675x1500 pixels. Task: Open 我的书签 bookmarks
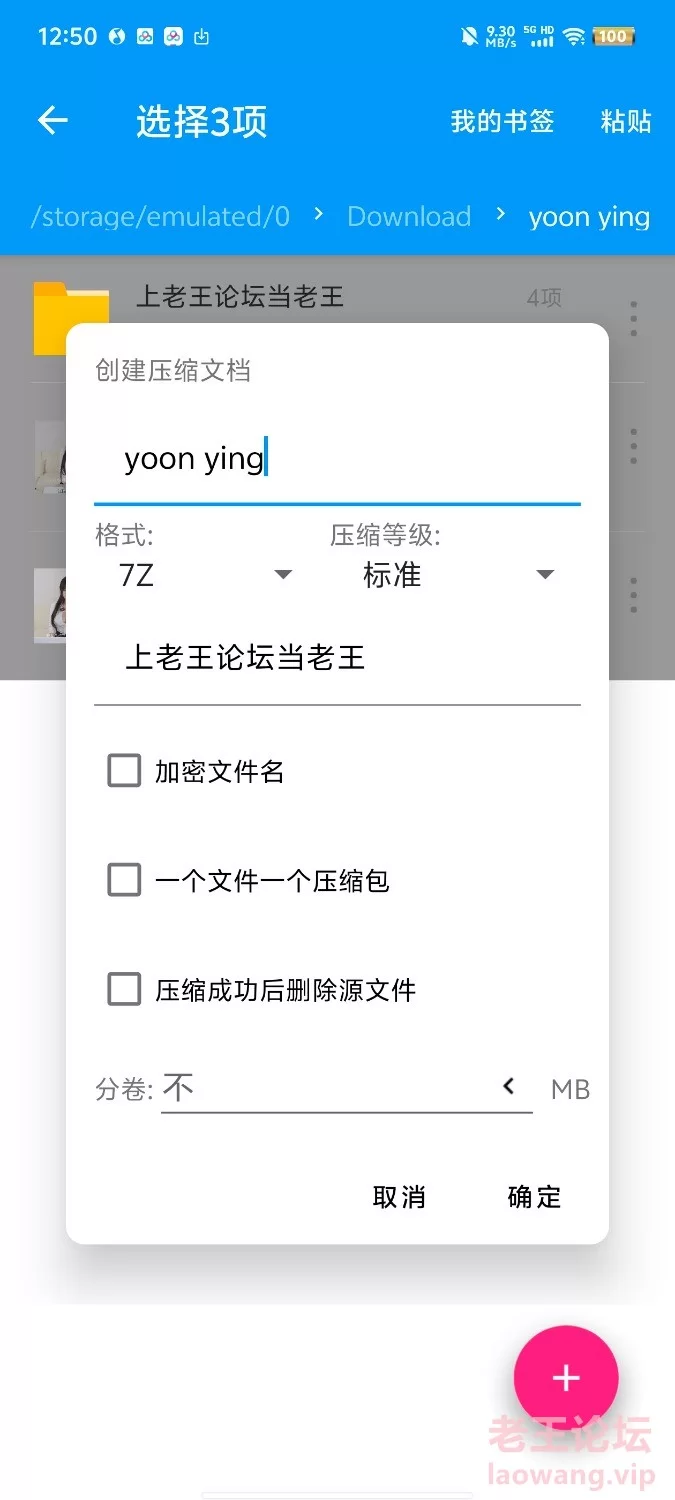[x=502, y=121]
